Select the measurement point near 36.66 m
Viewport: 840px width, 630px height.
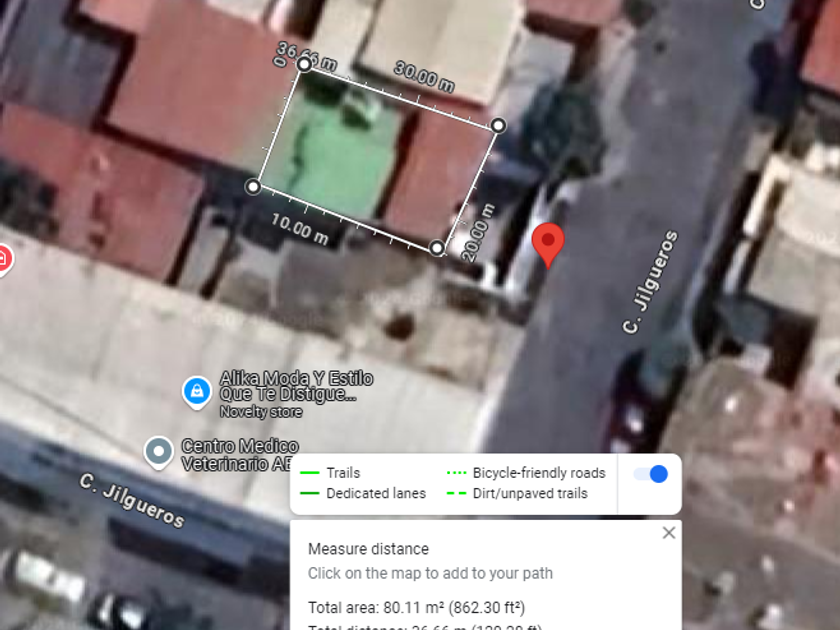coord(305,65)
